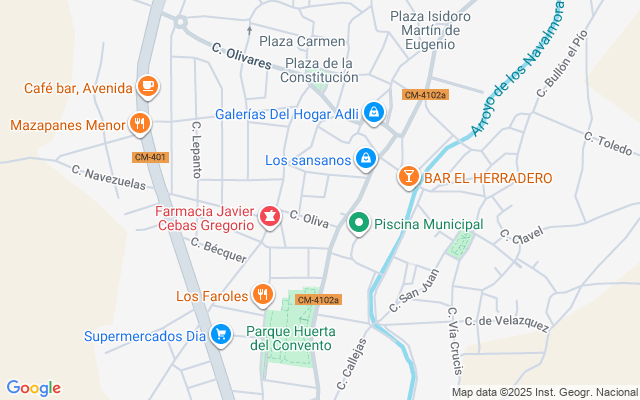
Task: Tap the Galerías Del Hogar Adli shop pin
Action: pos(374,113)
